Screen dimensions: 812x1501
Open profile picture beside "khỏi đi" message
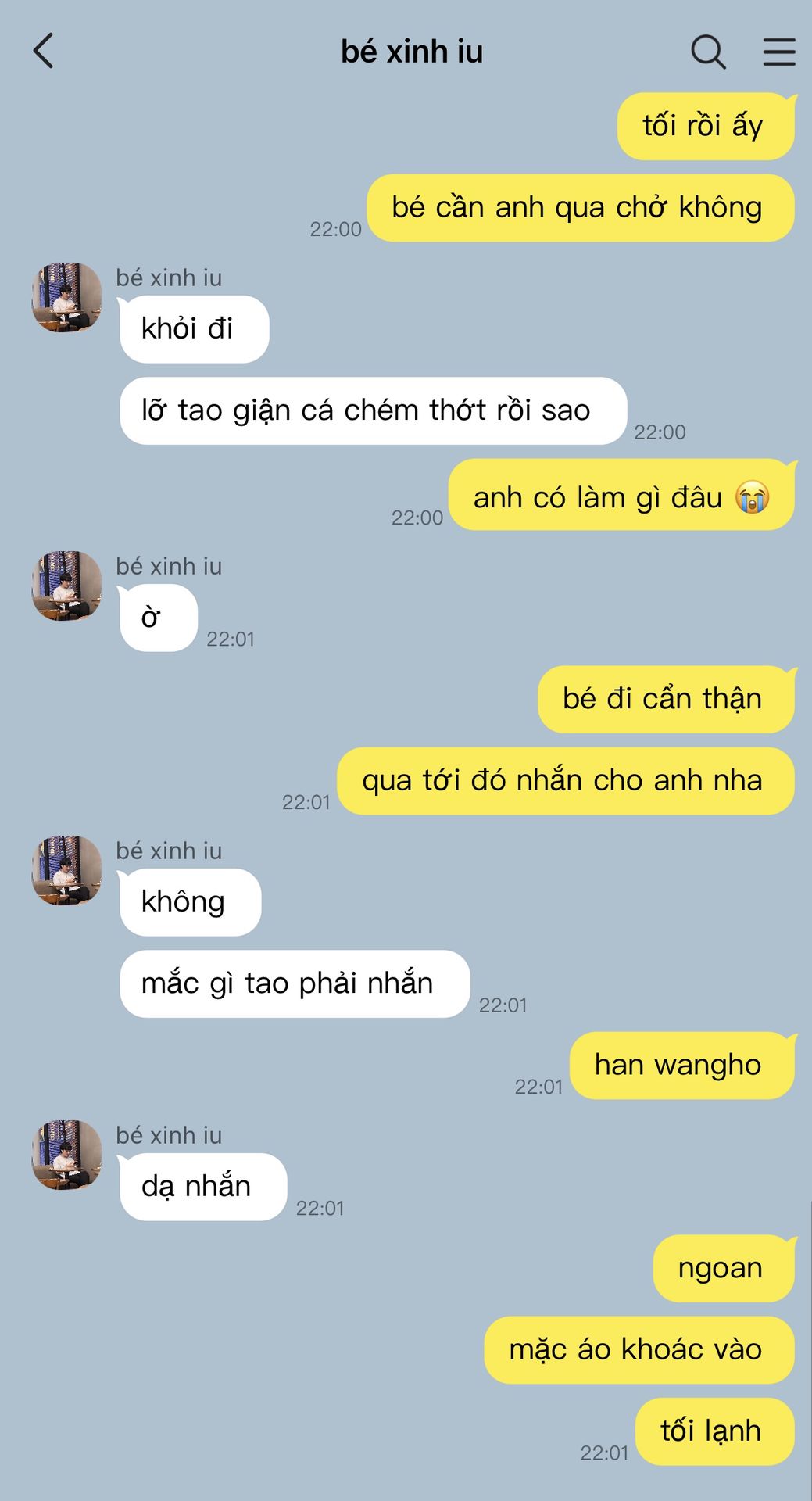(x=67, y=297)
